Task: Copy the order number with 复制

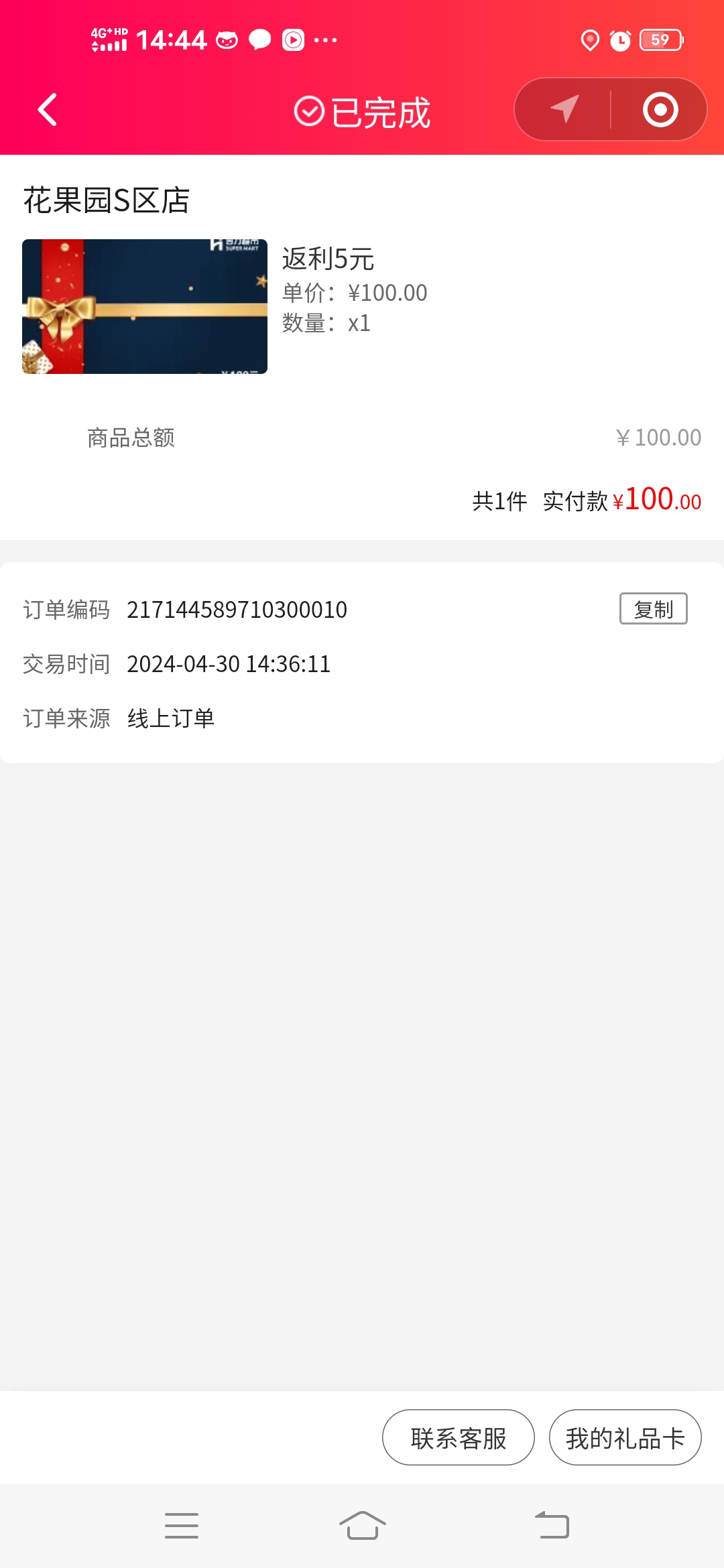Action: tap(653, 609)
